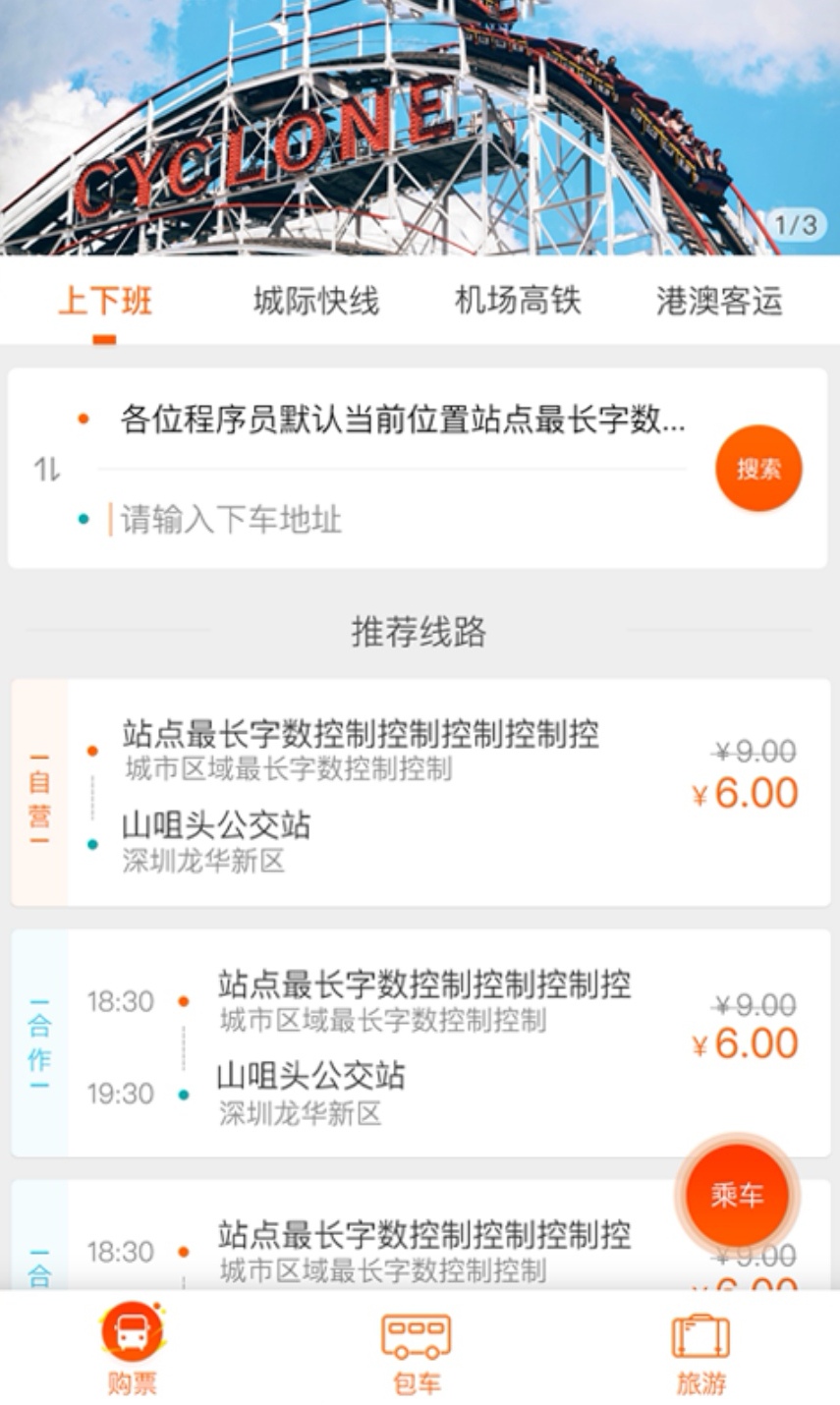The image size is (840, 1405).
Task: Open the 自营 recommended route card
Action: [x=420, y=792]
